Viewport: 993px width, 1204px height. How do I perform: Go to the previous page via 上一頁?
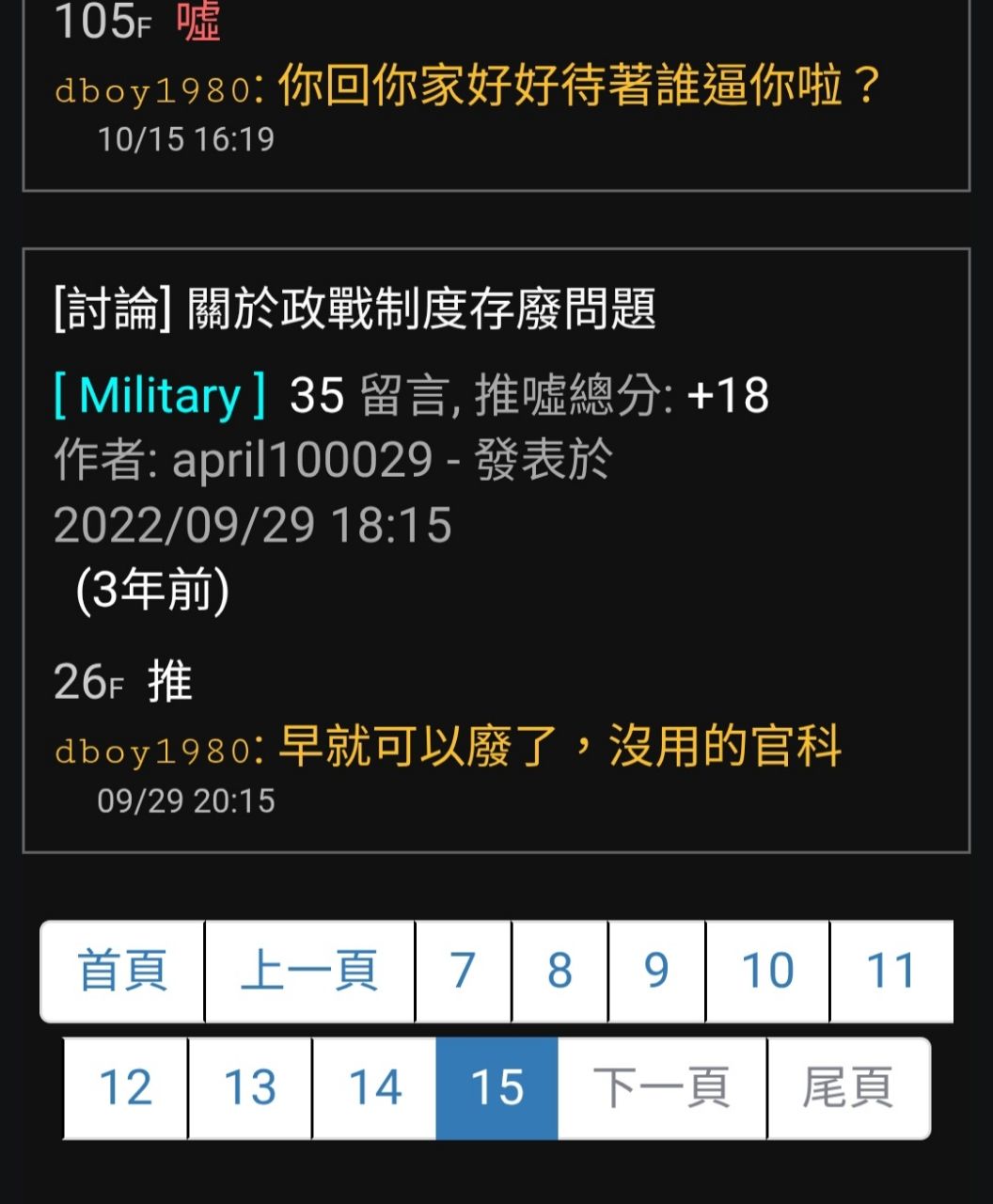[308, 971]
